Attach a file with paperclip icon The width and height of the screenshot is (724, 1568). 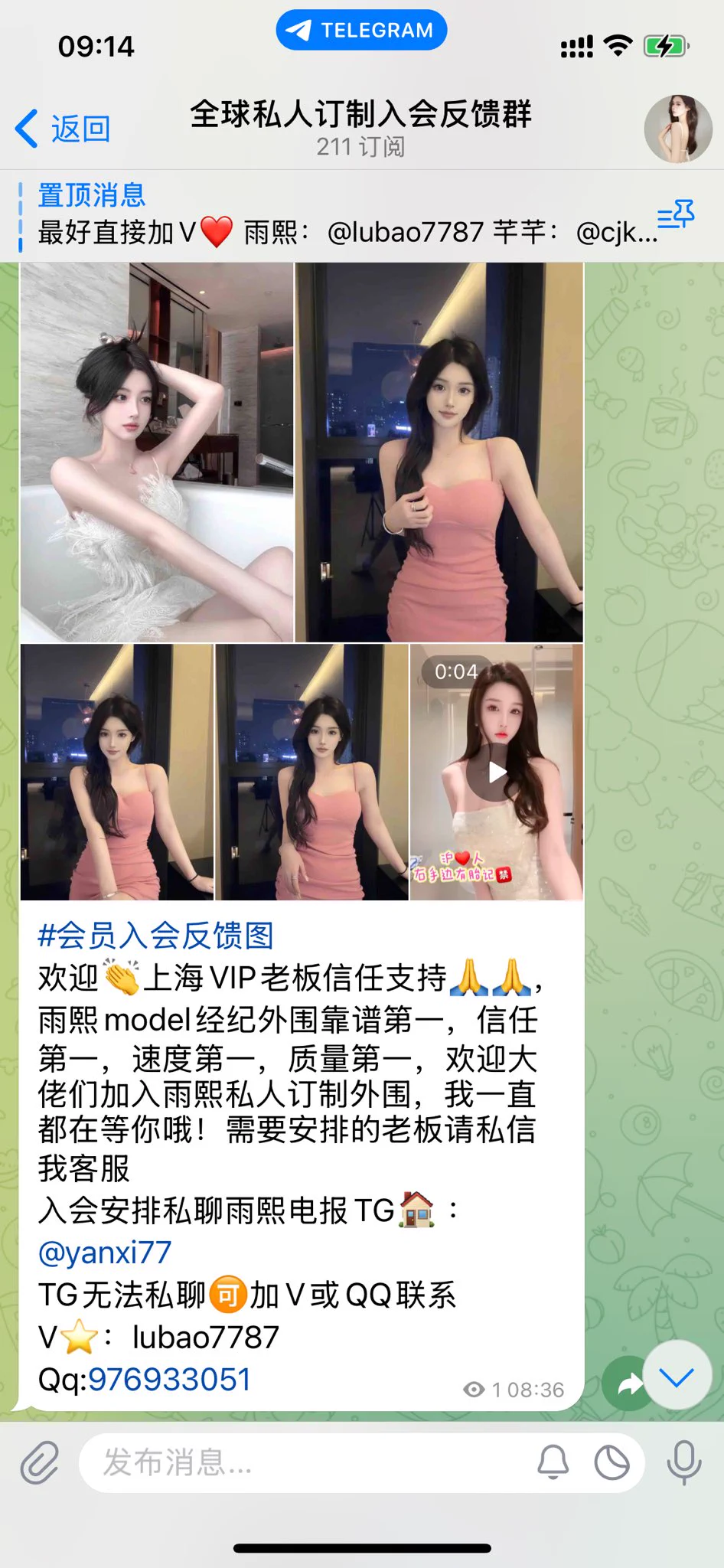tap(40, 1462)
